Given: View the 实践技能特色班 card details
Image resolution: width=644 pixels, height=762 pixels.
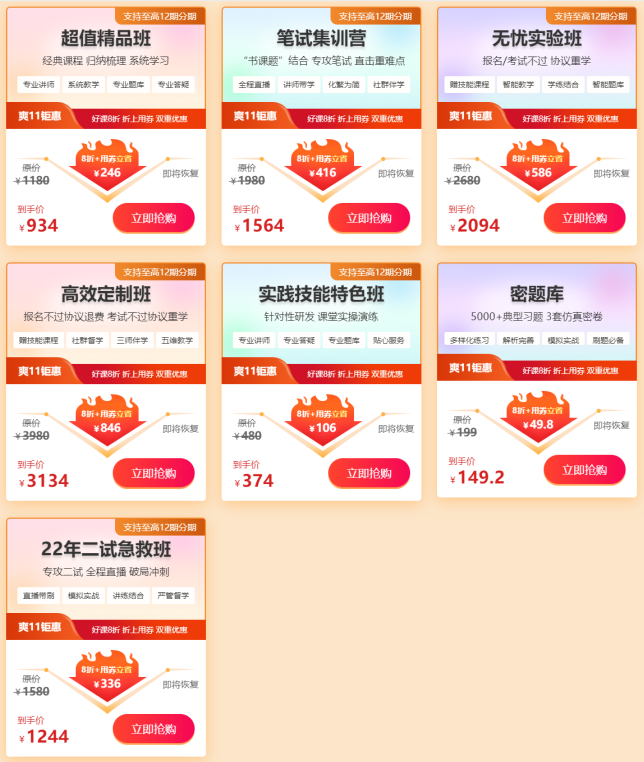Looking at the screenshot, I should (321, 294).
